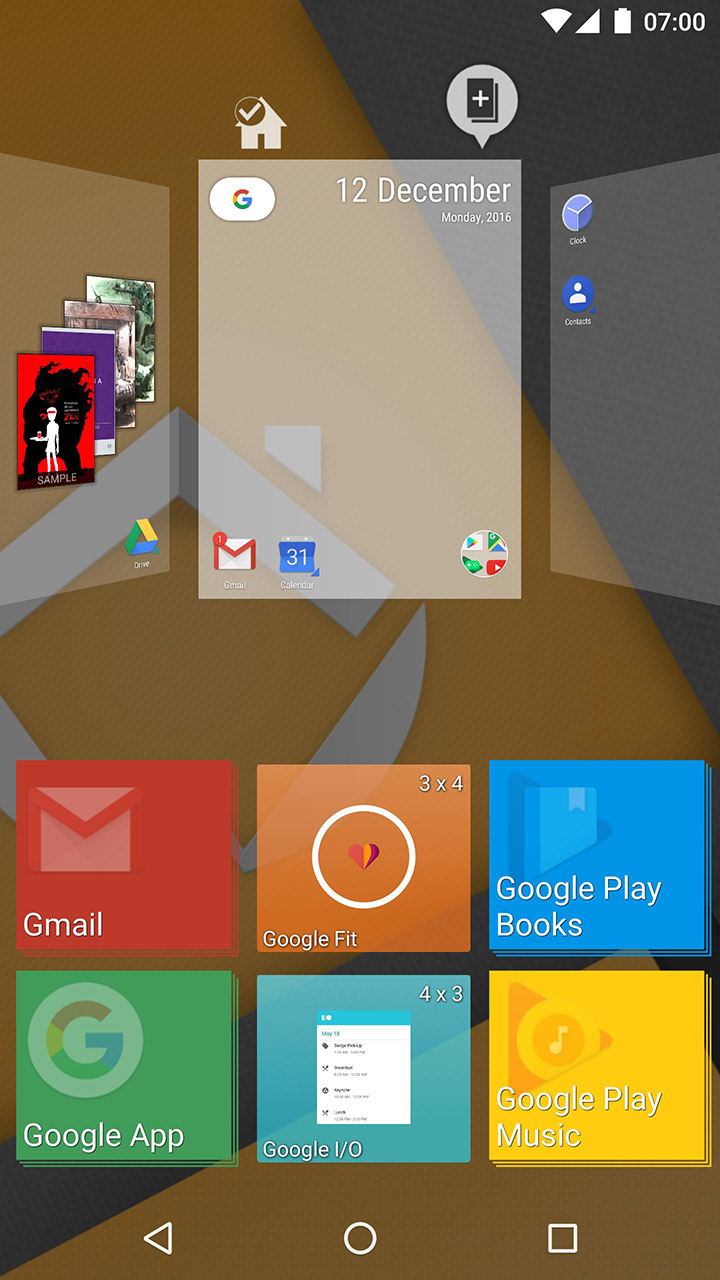Open recent apps overview
This screenshot has height=1280, width=720.
click(562, 1238)
